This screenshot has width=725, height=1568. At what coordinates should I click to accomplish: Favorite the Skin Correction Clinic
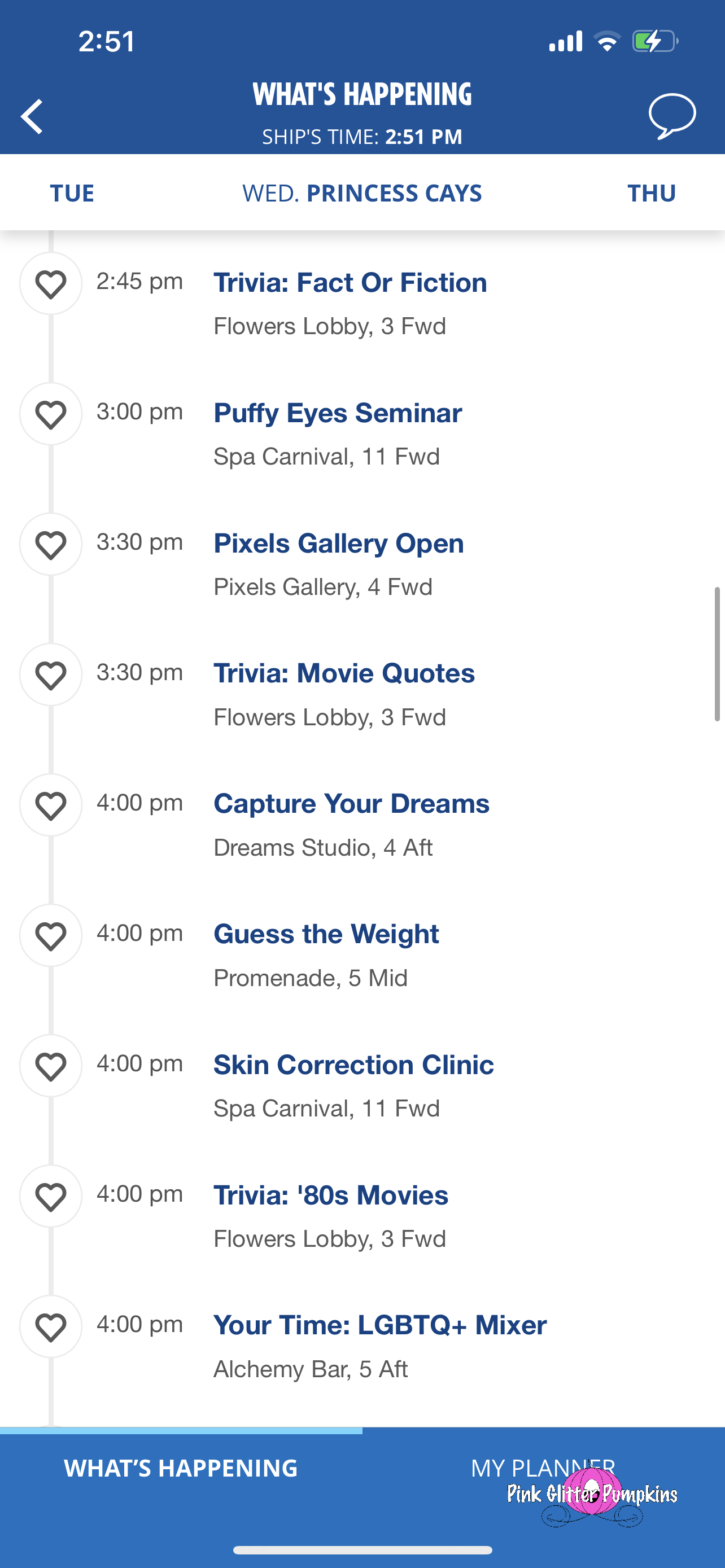click(x=50, y=1066)
